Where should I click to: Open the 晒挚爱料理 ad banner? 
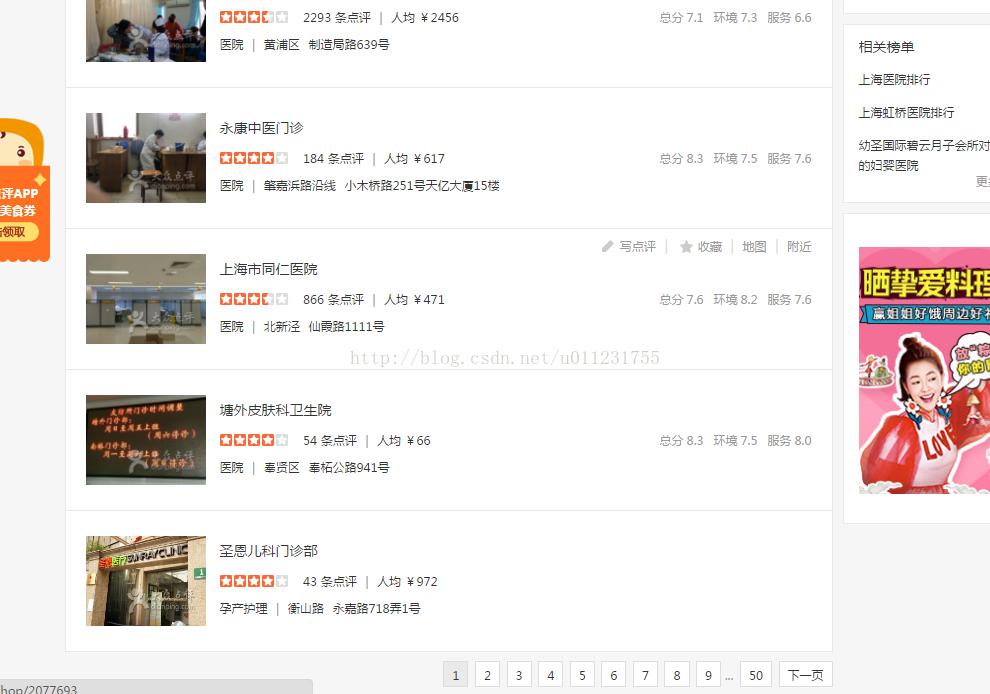(924, 370)
